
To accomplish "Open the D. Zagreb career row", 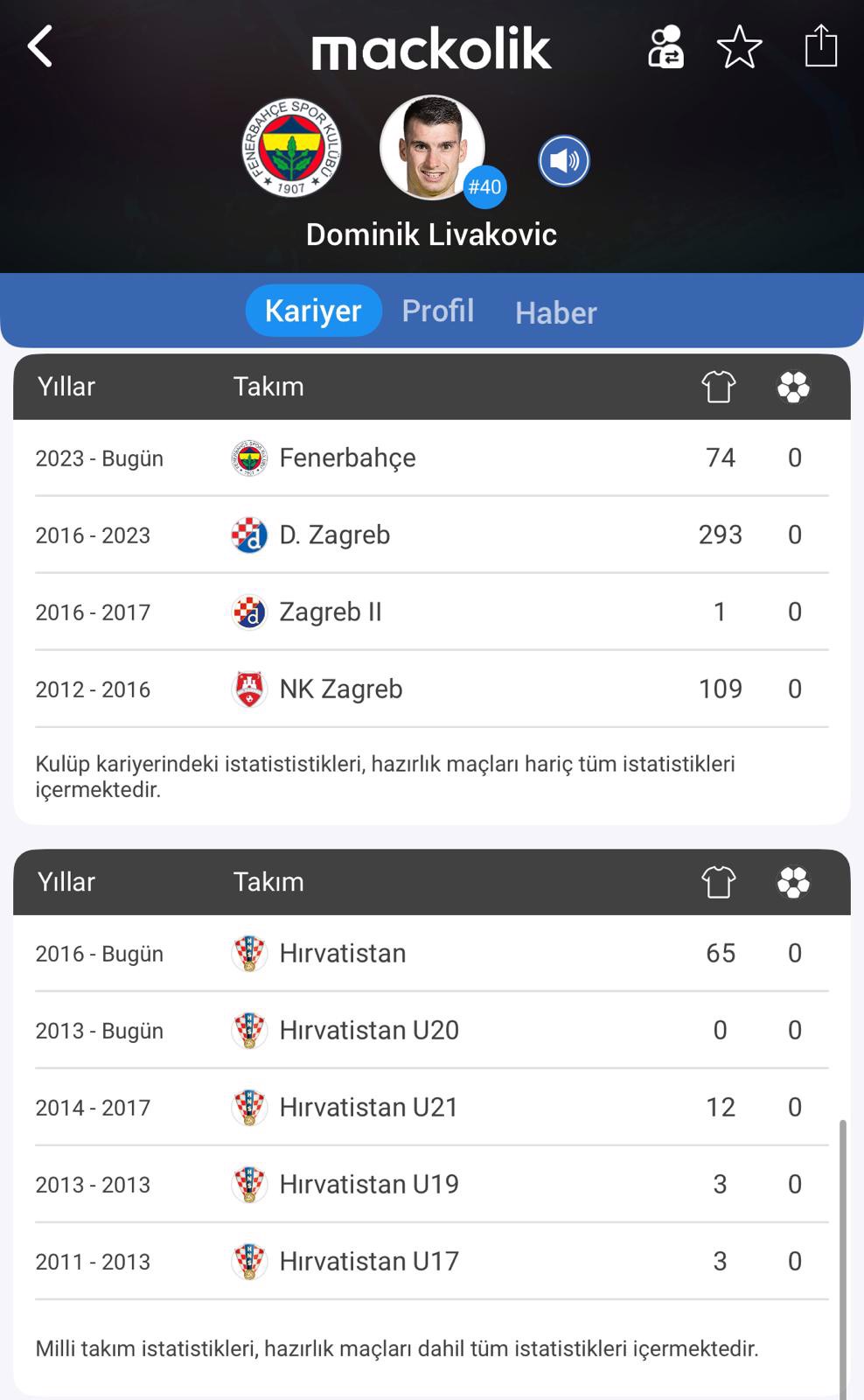I will coord(432,535).
